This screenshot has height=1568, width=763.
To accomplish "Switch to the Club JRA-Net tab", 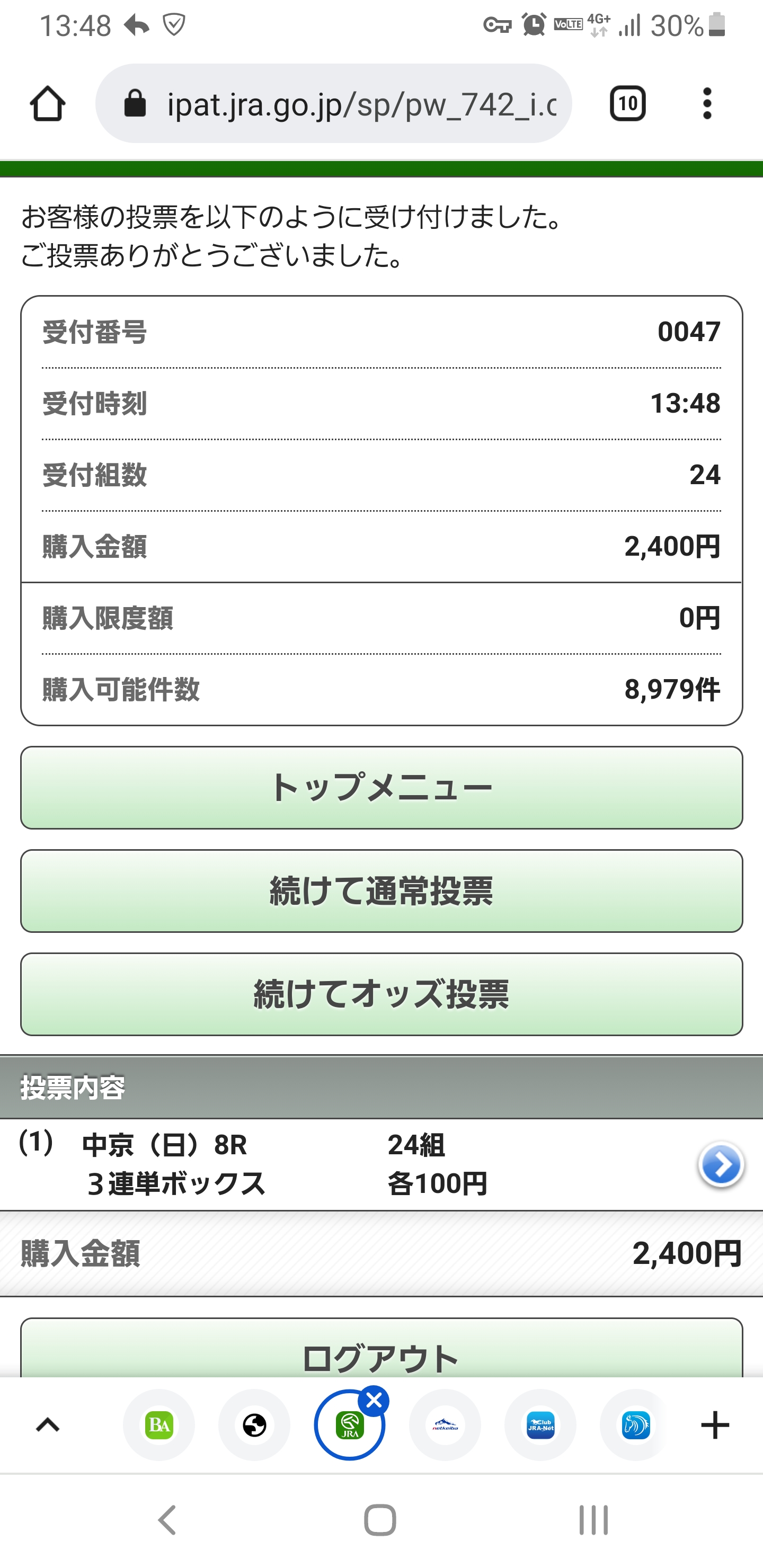I will (x=540, y=1425).
